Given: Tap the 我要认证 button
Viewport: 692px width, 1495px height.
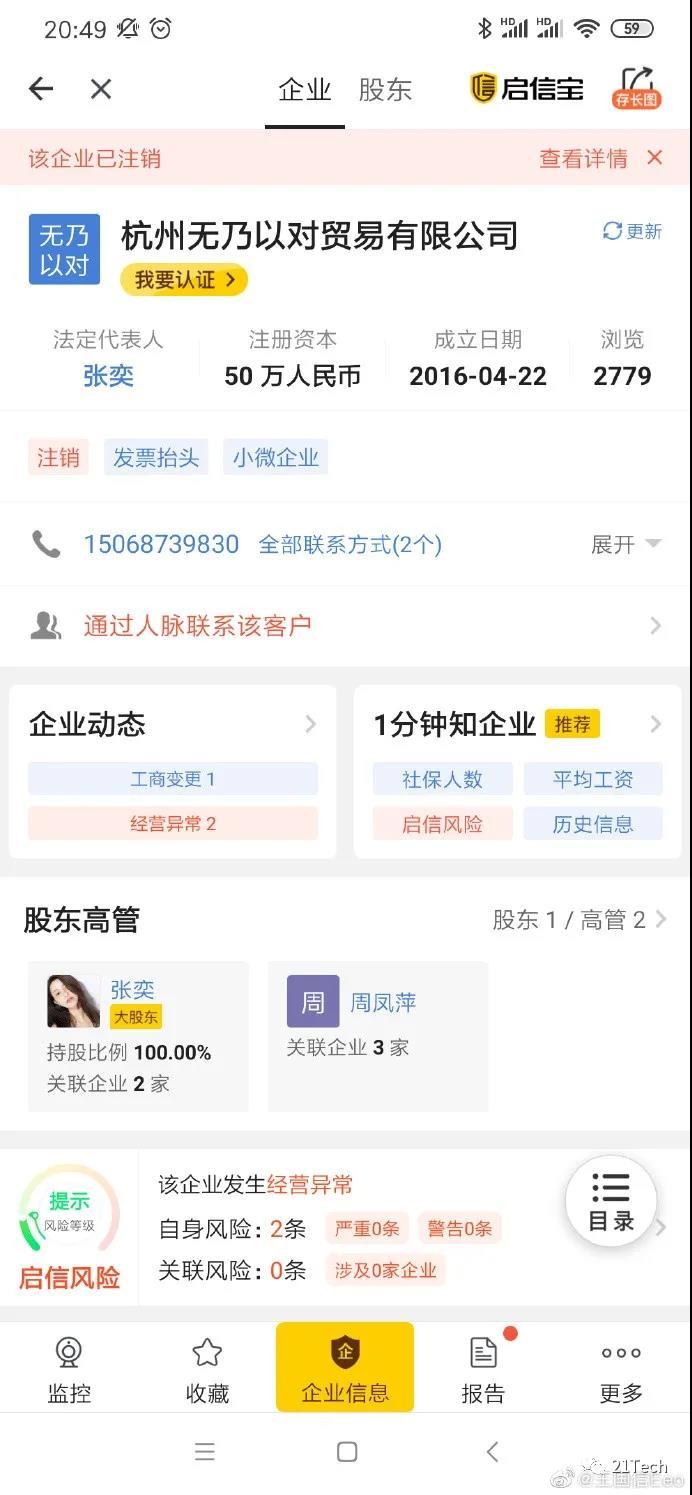Looking at the screenshot, I should (184, 280).
